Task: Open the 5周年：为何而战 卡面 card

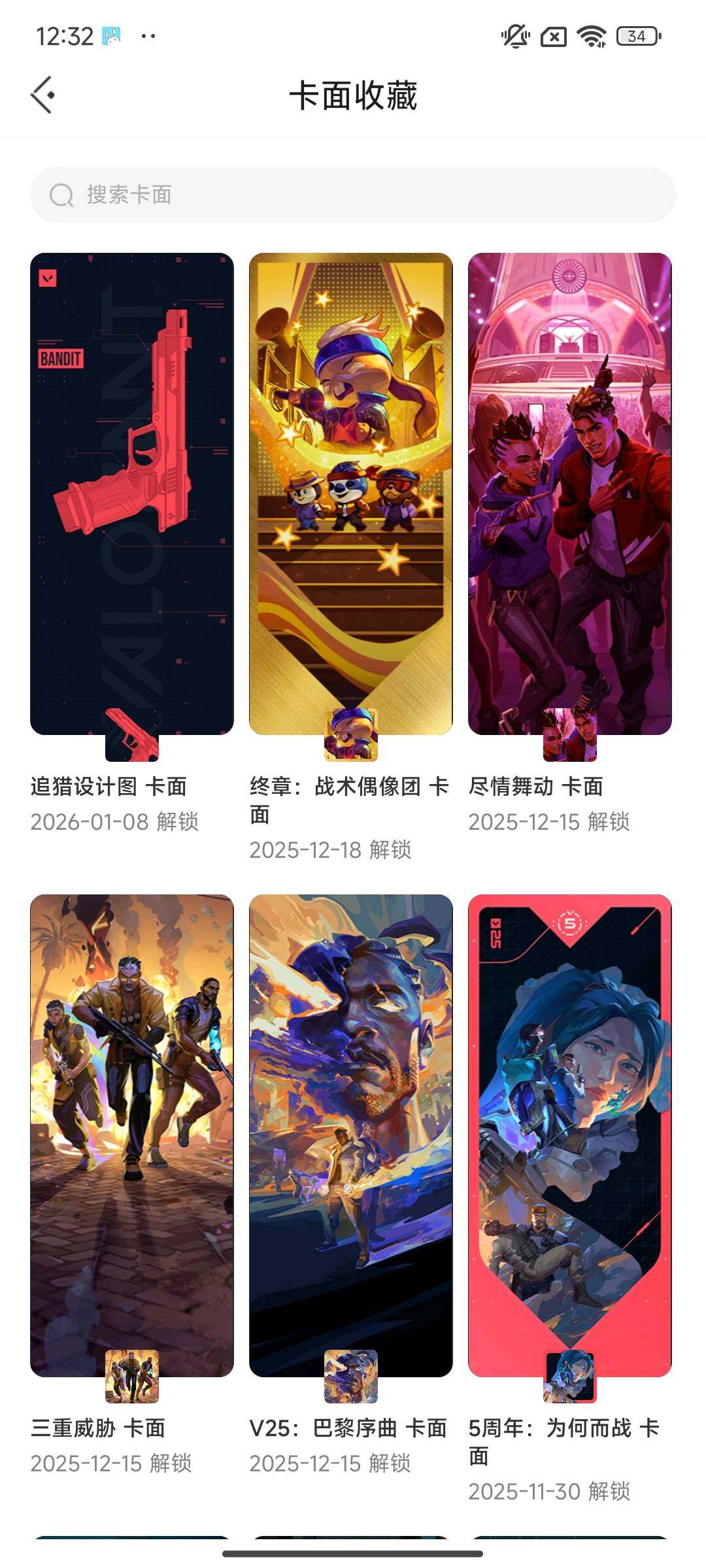Action: [570, 1135]
